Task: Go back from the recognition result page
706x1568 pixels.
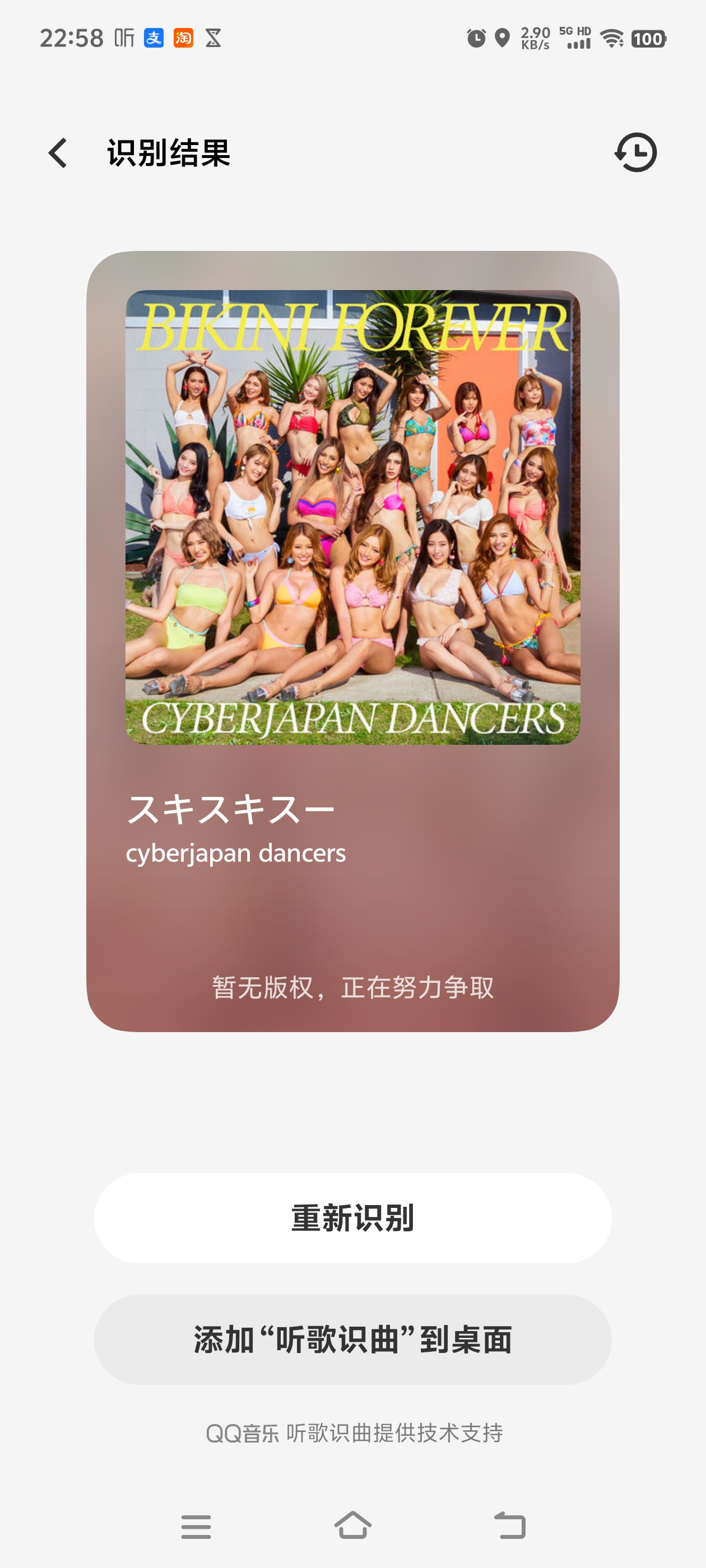Action: 58,153
